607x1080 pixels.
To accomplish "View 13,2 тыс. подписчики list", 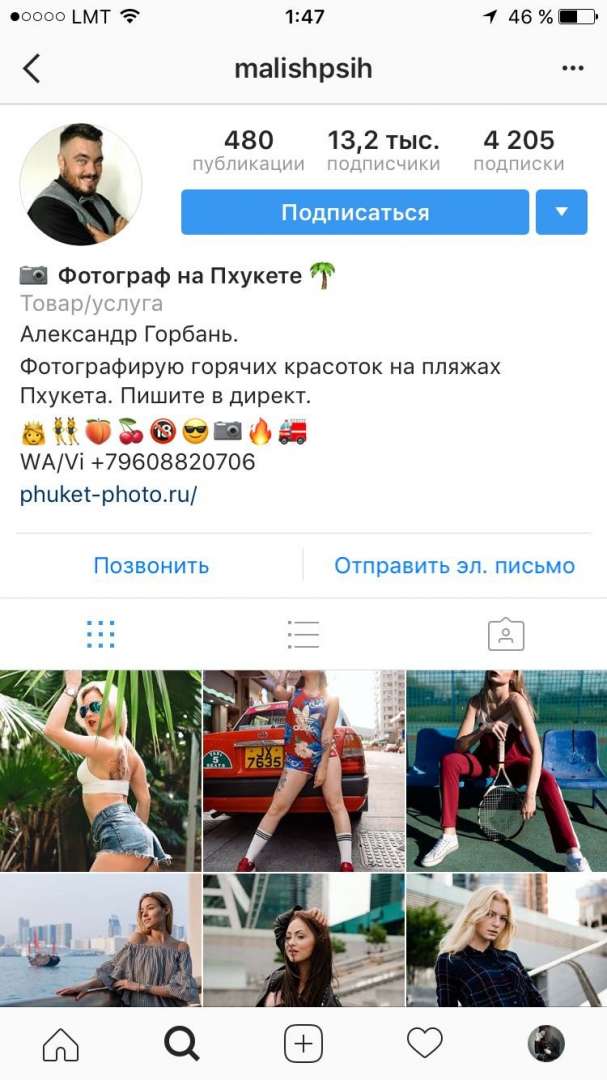I will [383, 150].
